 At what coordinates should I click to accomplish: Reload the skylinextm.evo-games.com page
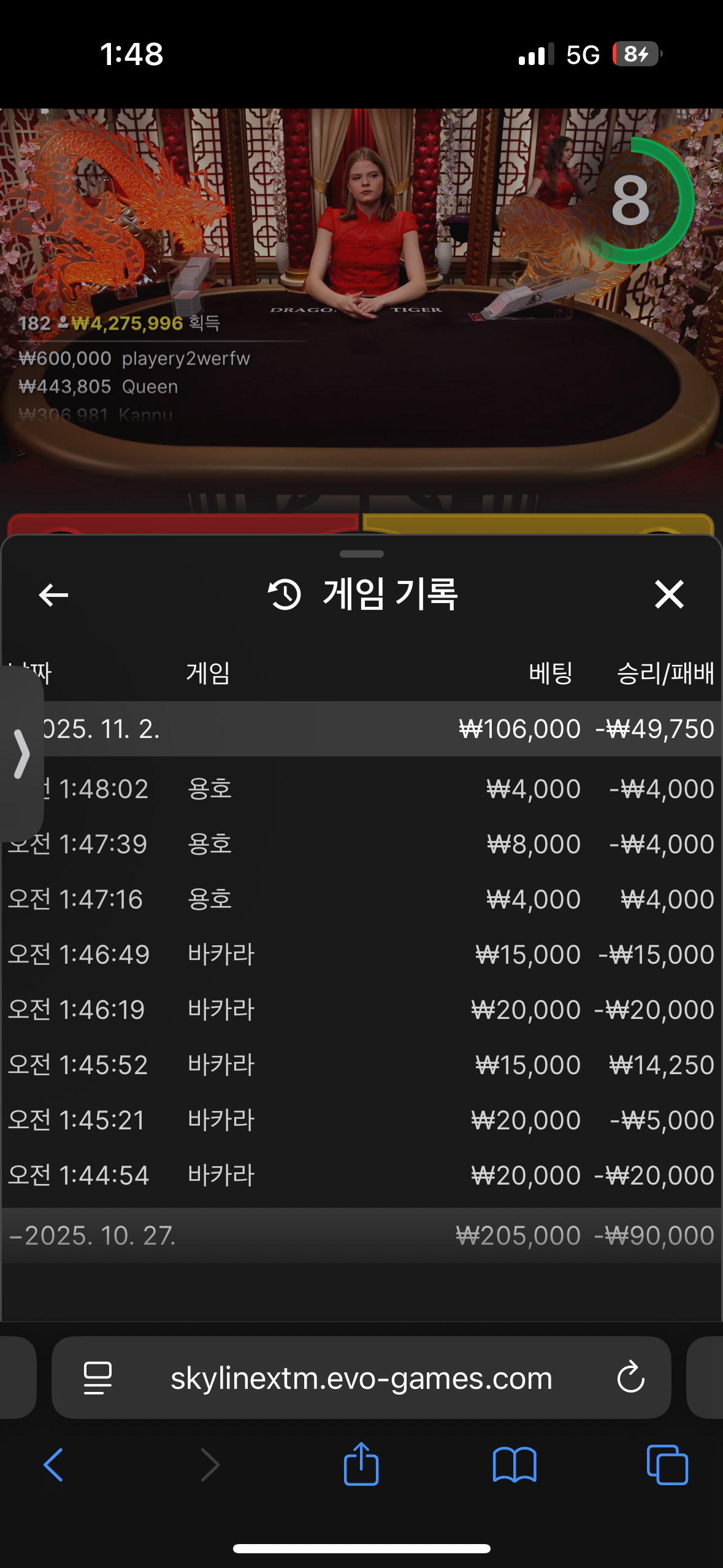(x=630, y=1378)
